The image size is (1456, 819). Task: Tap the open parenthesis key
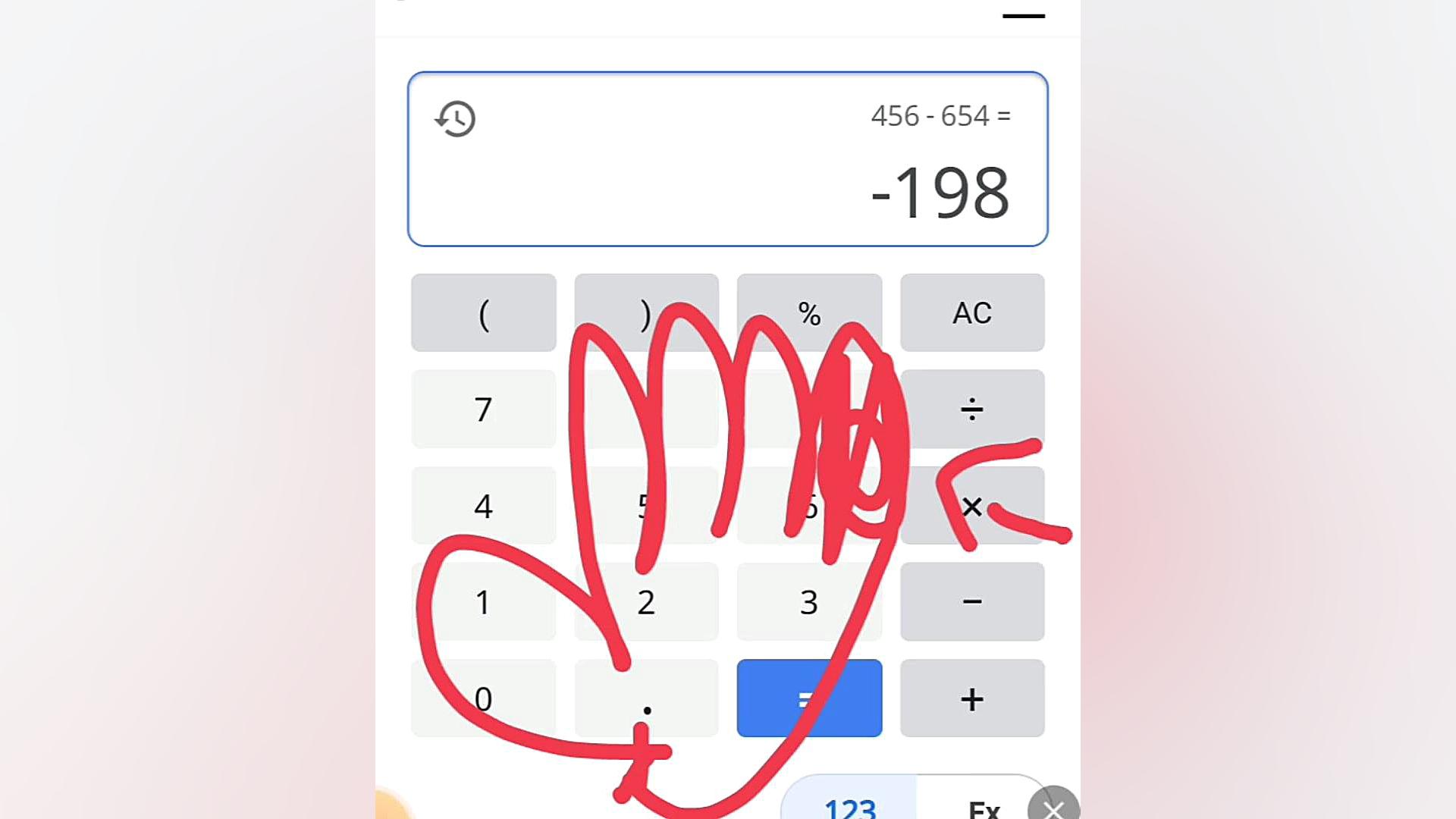(x=484, y=312)
